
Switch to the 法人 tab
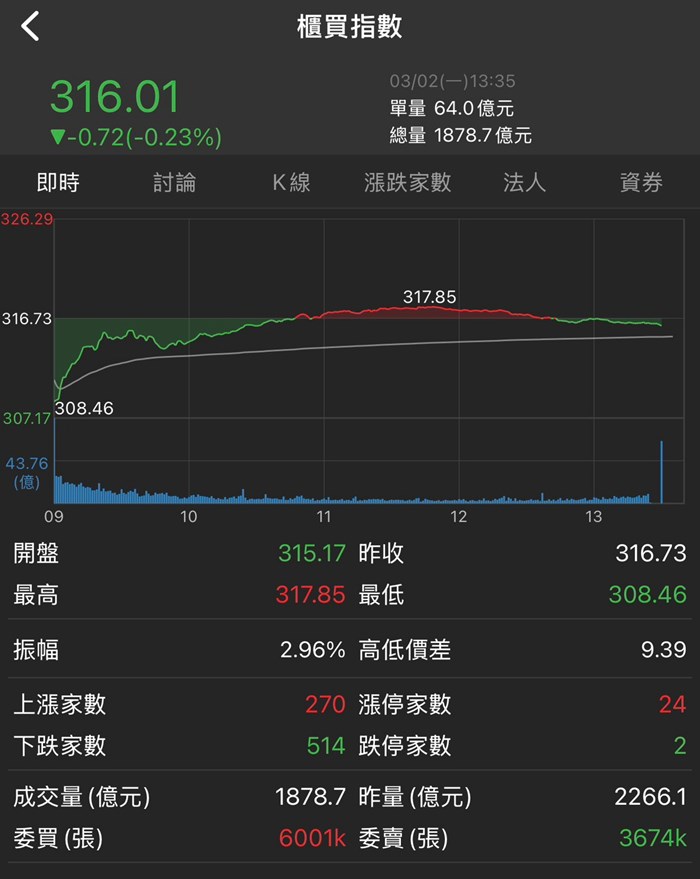[x=525, y=183]
